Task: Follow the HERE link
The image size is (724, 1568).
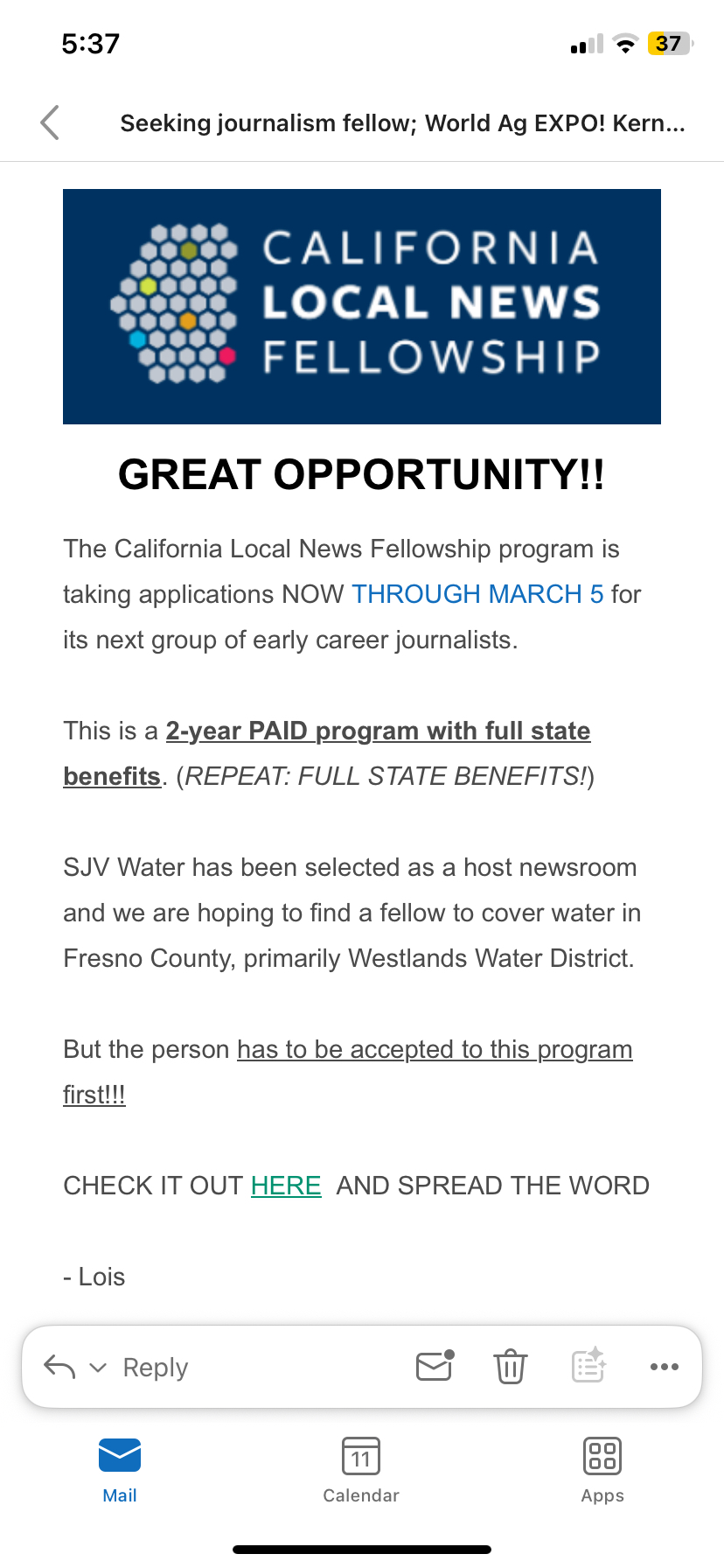Action: 286,1186
